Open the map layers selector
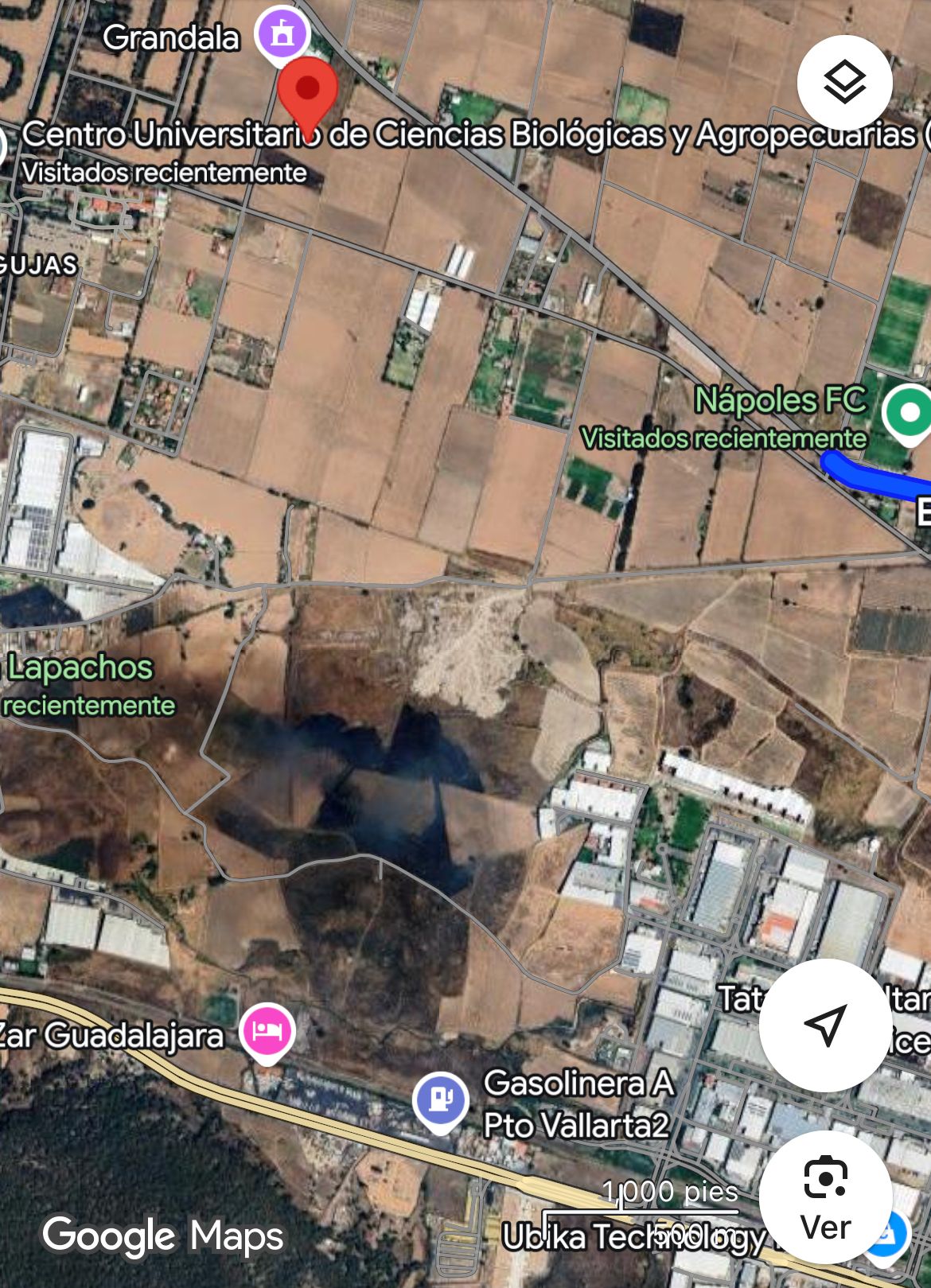 tap(844, 83)
